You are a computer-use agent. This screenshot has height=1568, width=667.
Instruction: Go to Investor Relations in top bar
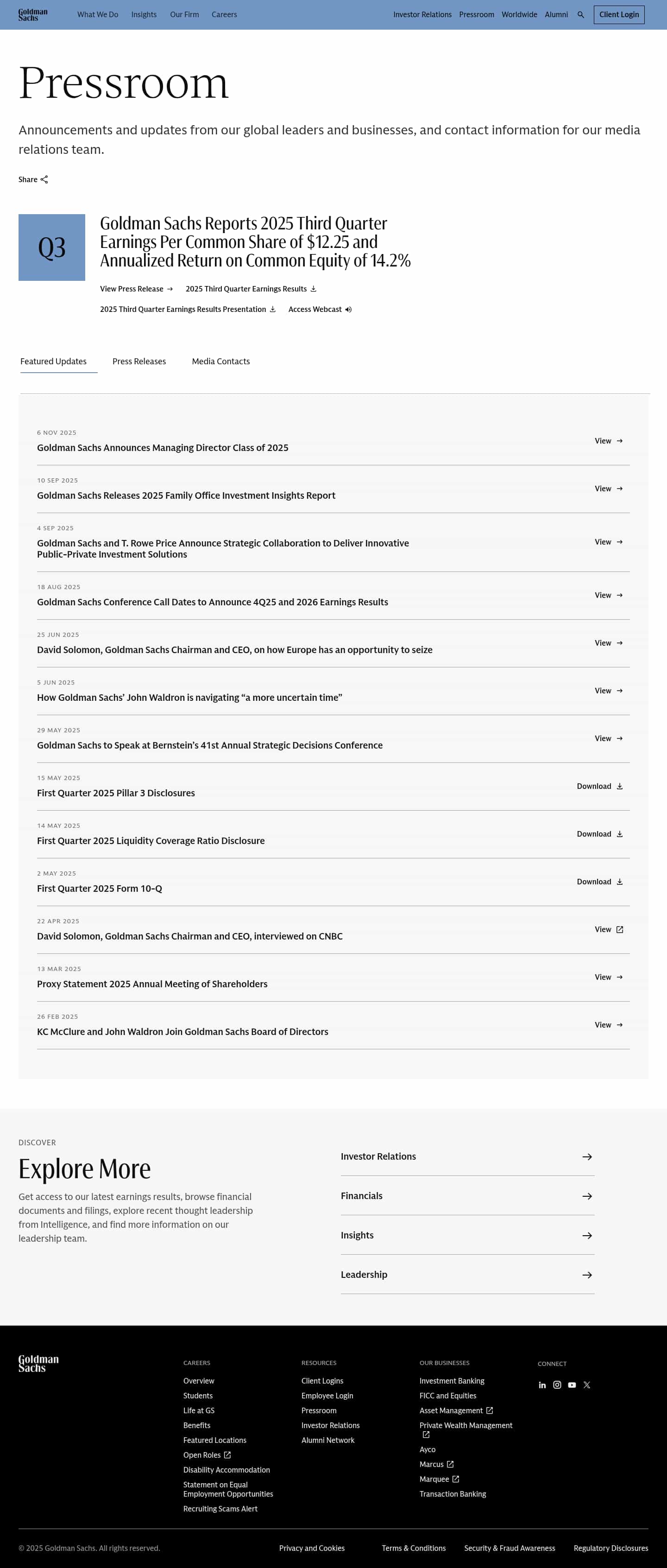click(x=422, y=15)
